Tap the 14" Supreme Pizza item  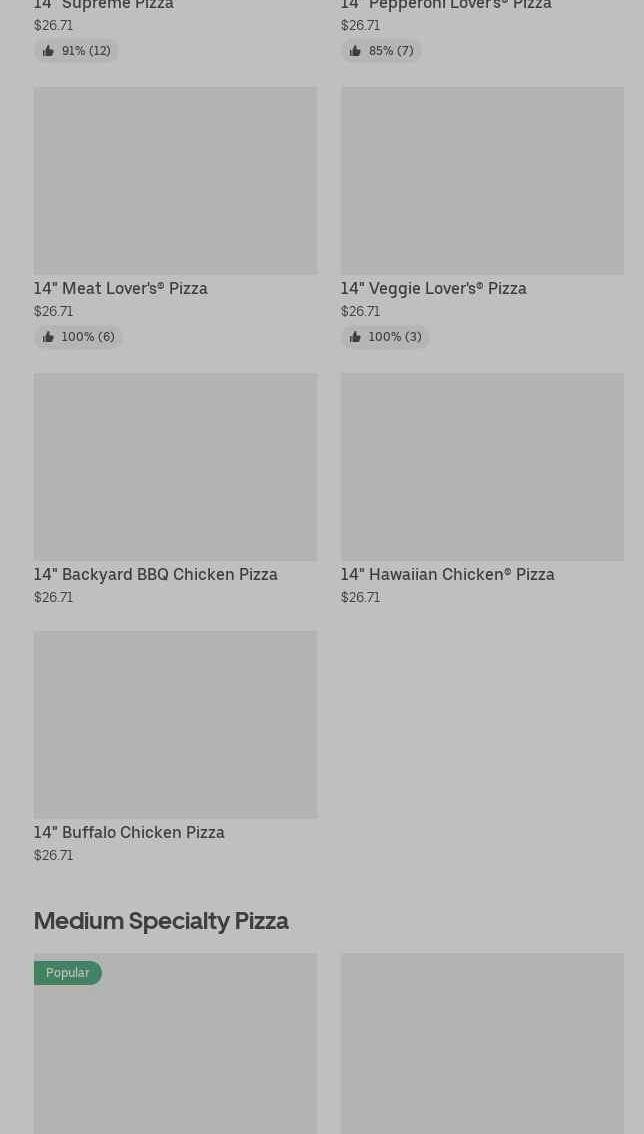coord(104,6)
